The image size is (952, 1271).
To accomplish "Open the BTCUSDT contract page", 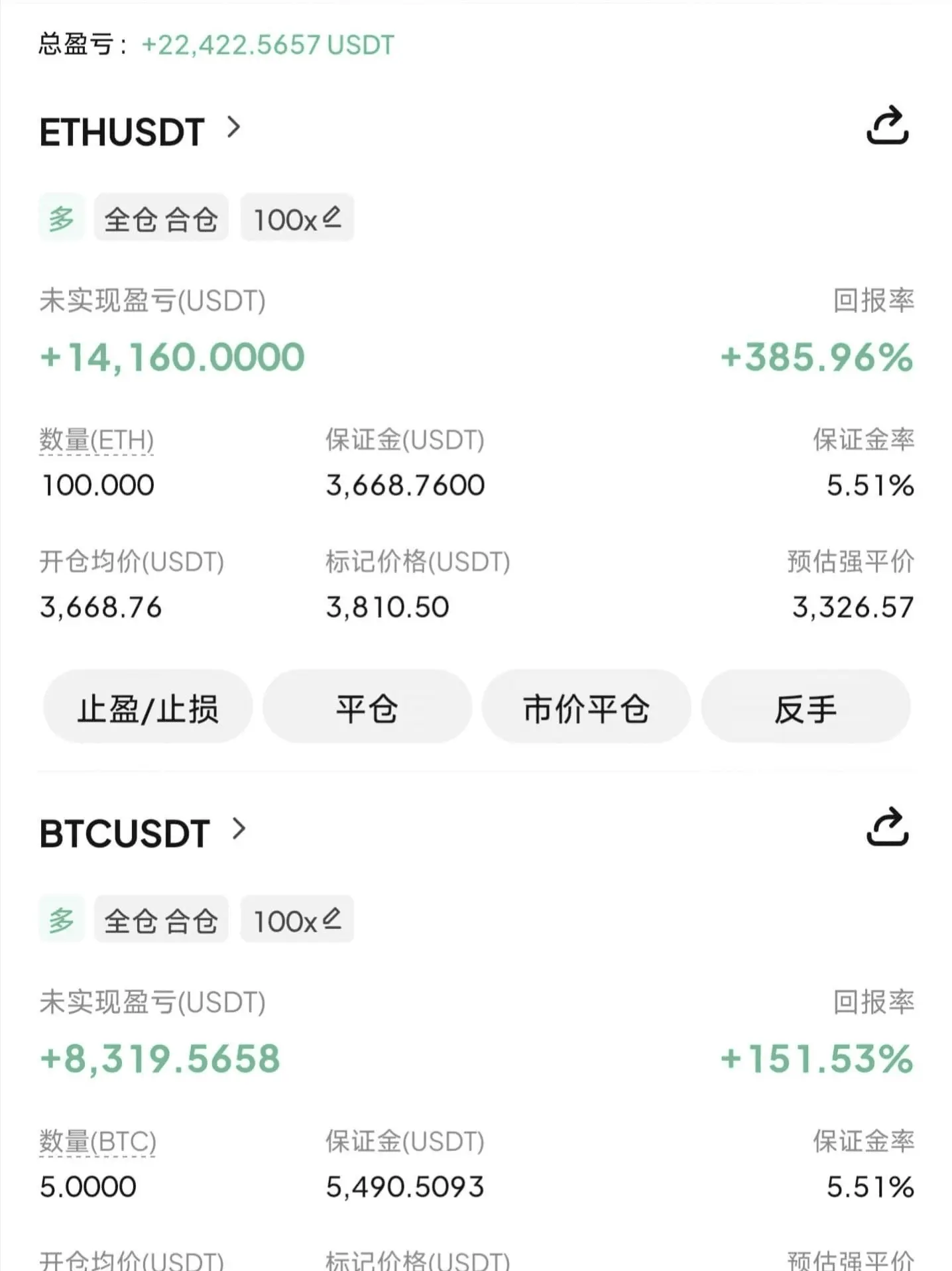I will 143,833.
